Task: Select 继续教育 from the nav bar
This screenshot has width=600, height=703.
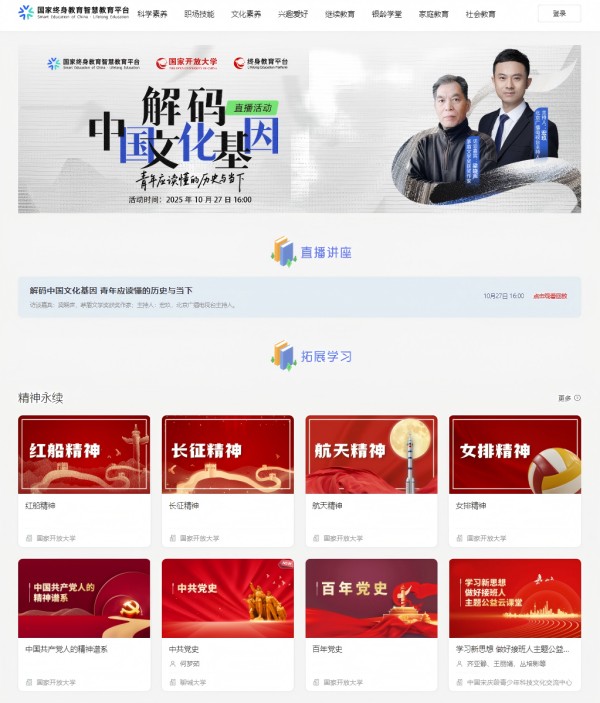Action: pos(340,14)
